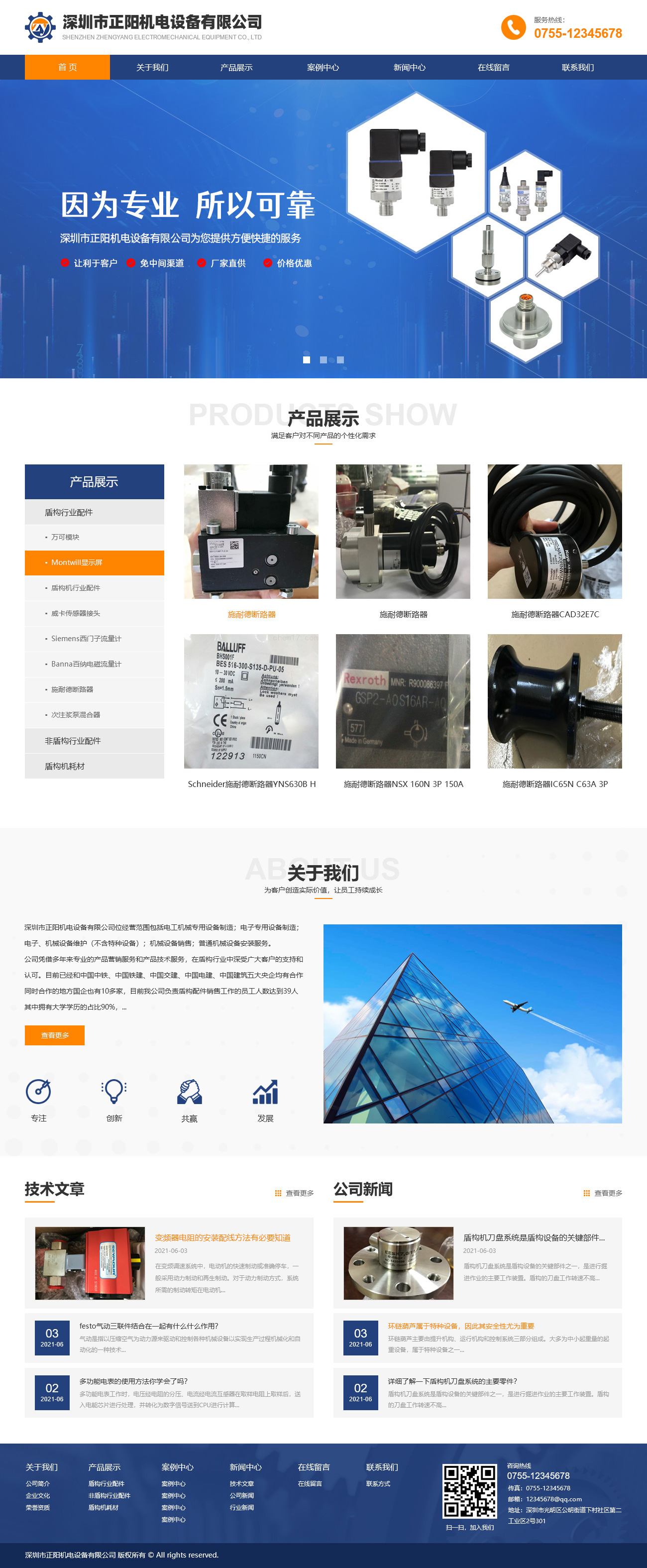
Task: Switch to 关于我们 in top navigation
Action: 152,68
